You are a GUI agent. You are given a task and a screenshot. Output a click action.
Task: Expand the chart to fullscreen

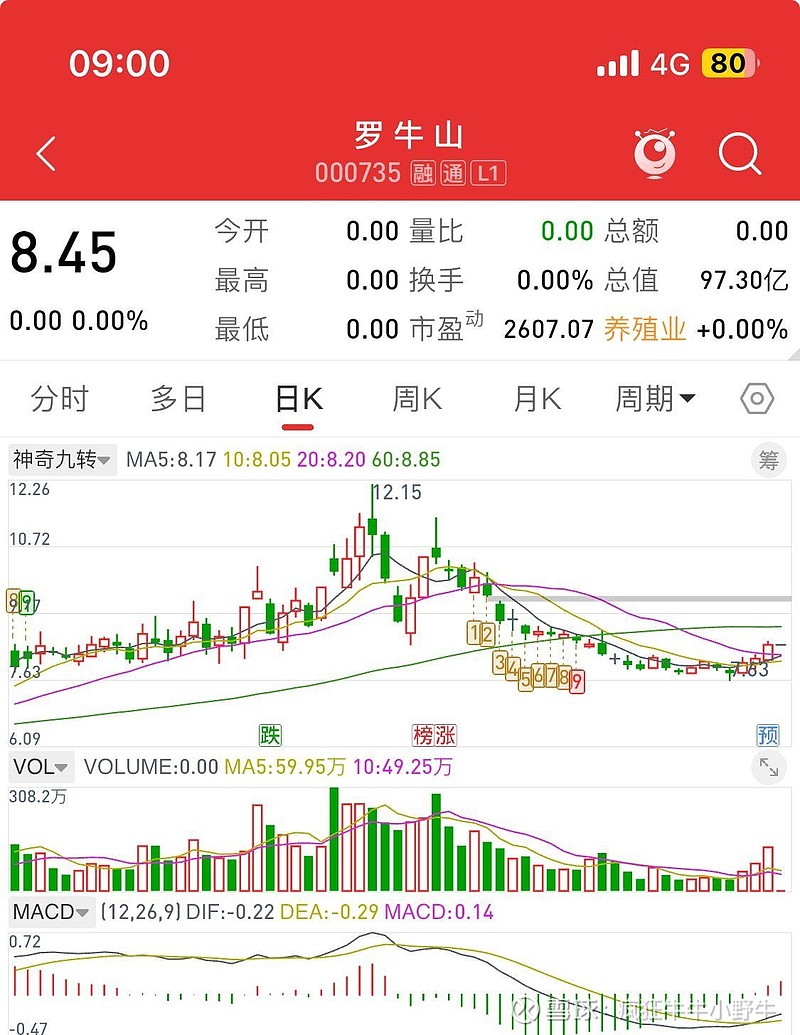tap(768, 767)
